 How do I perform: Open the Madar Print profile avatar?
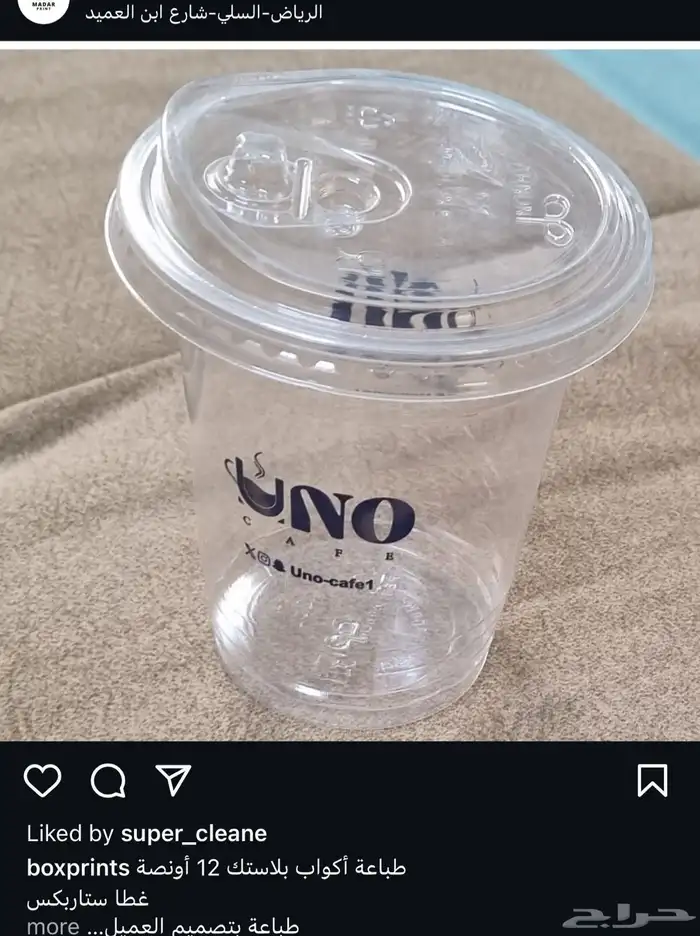(44, 10)
